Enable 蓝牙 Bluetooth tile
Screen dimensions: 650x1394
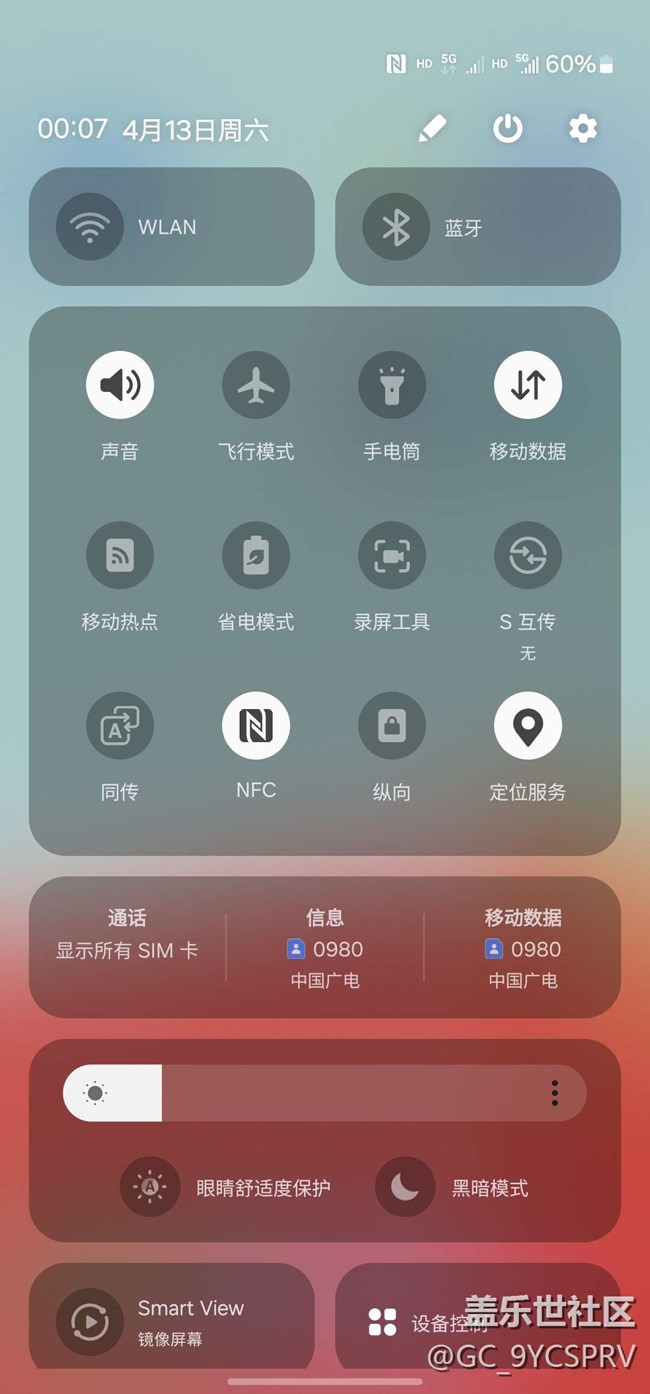click(x=397, y=227)
